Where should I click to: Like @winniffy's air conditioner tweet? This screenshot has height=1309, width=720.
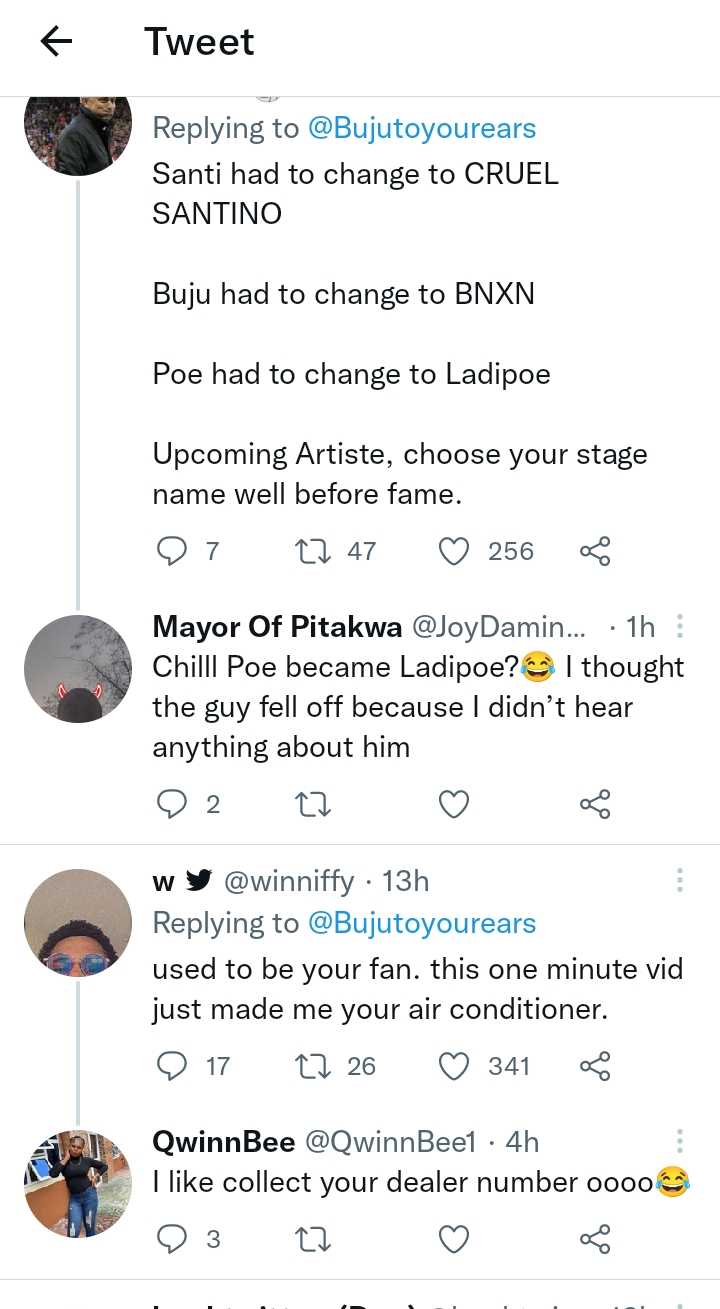[455, 1066]
